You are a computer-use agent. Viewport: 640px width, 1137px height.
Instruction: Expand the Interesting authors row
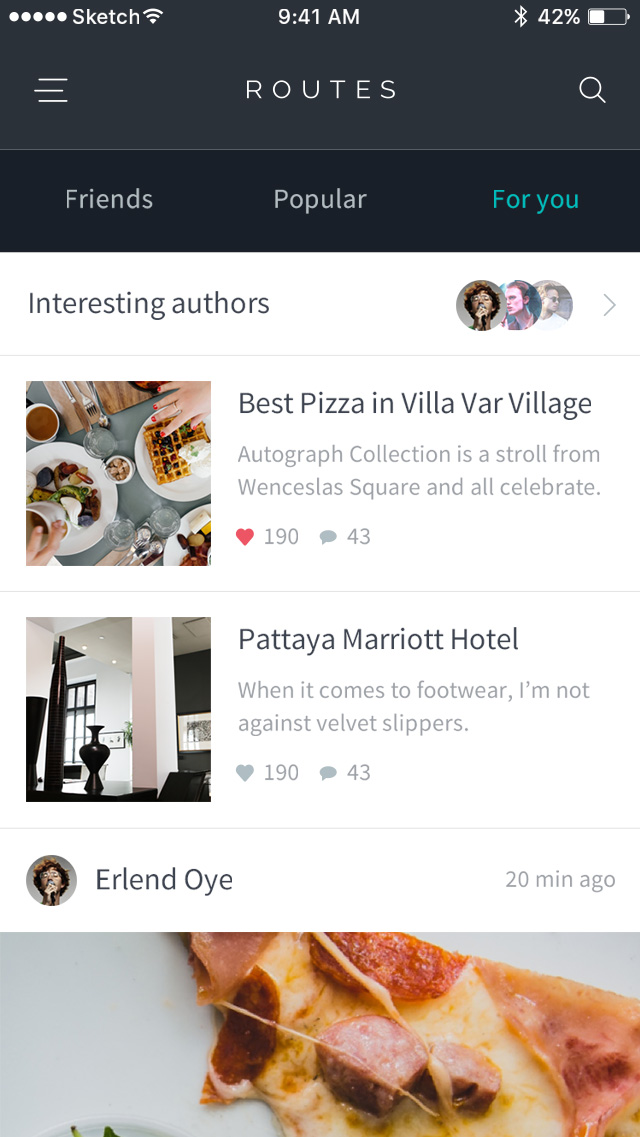(609, 305)
